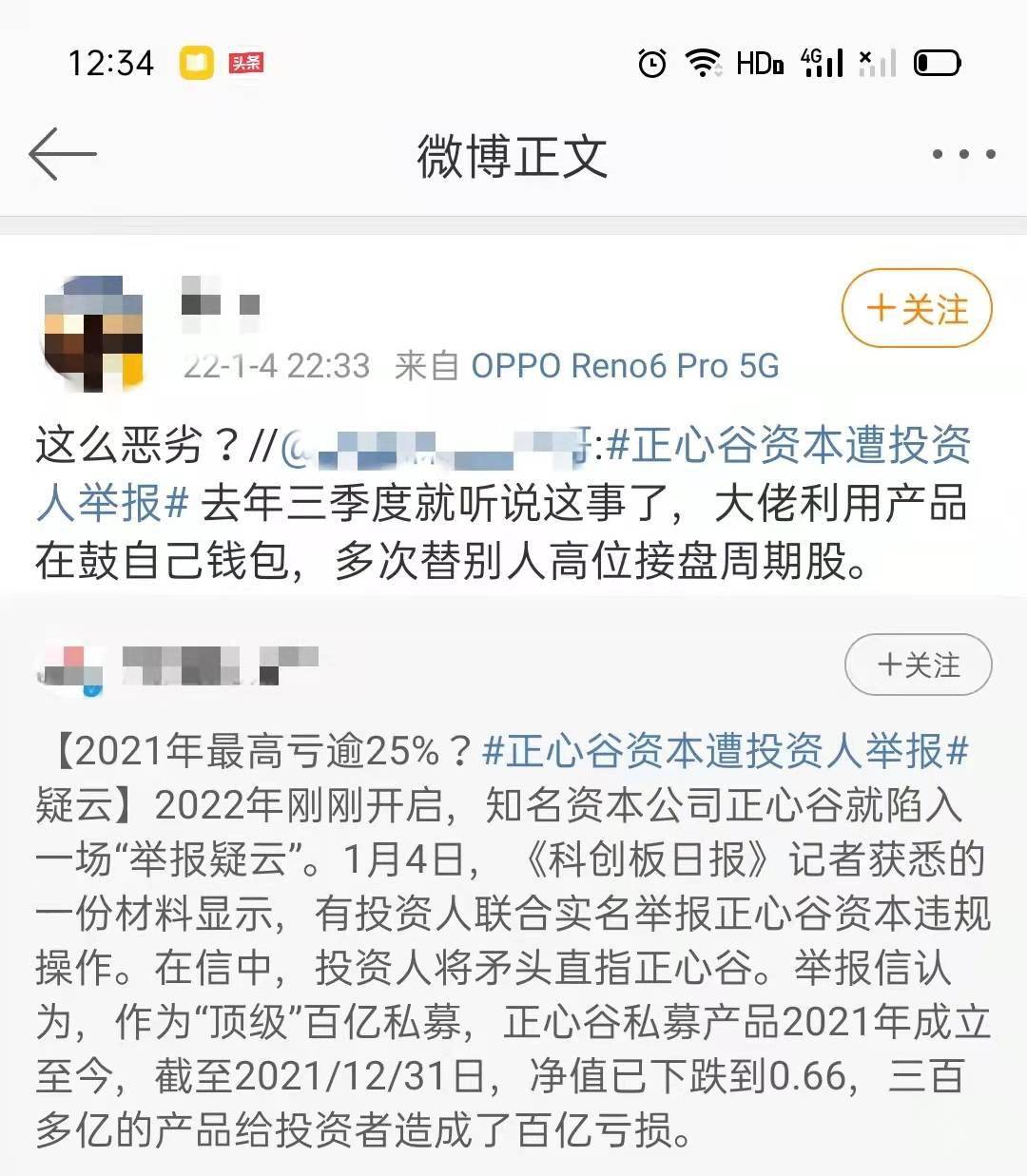The height and width of the screenshot is (1176, 1027).
Task: Follow the second user via 关注 toggle
Action: click(x=917, y=665)
